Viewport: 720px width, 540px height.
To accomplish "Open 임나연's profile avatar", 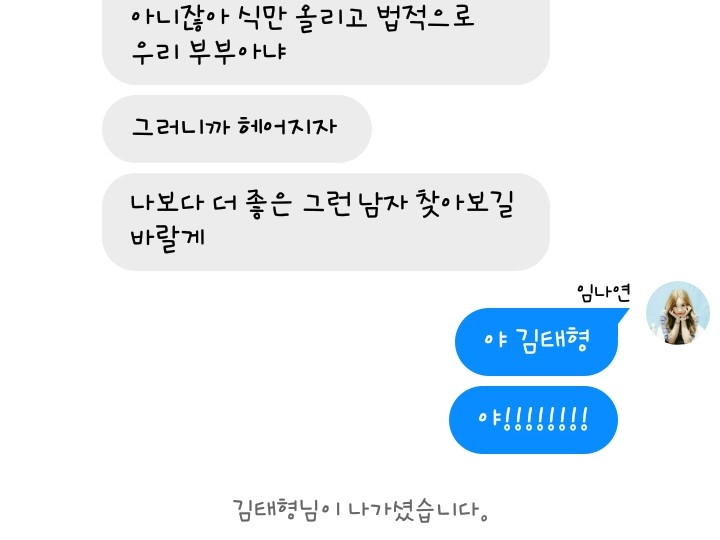I will point(677,313).
